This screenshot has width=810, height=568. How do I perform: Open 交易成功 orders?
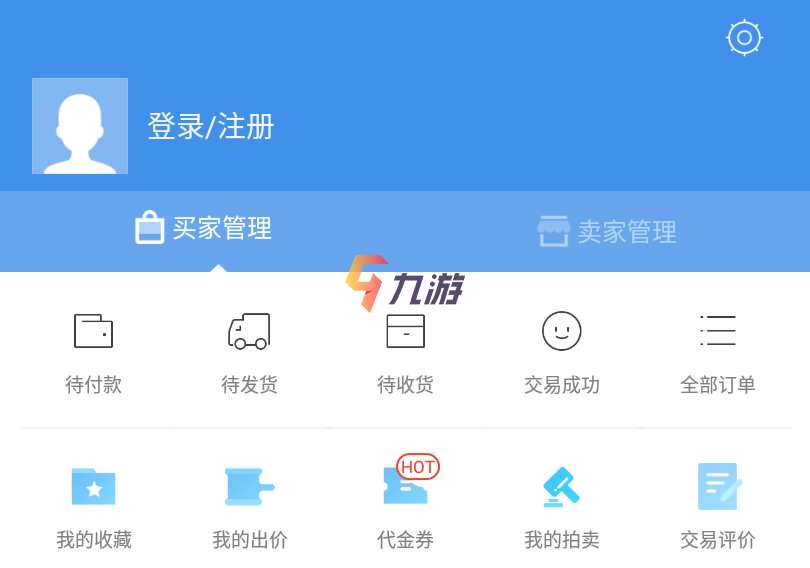coord(562,352)
